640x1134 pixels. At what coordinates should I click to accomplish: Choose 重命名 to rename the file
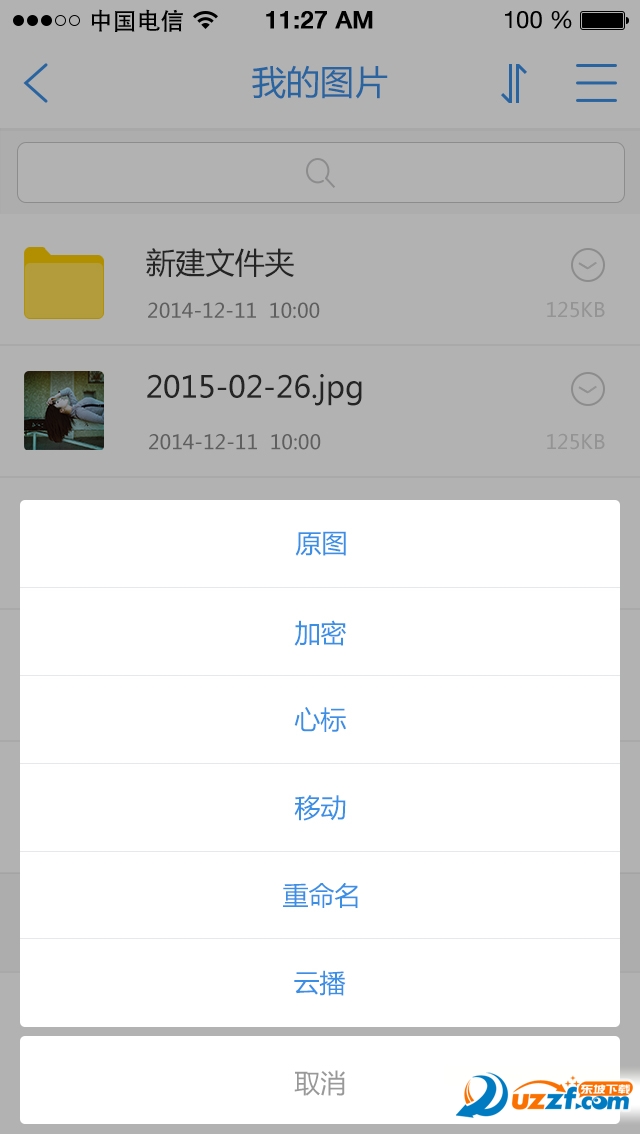(320, 896)
